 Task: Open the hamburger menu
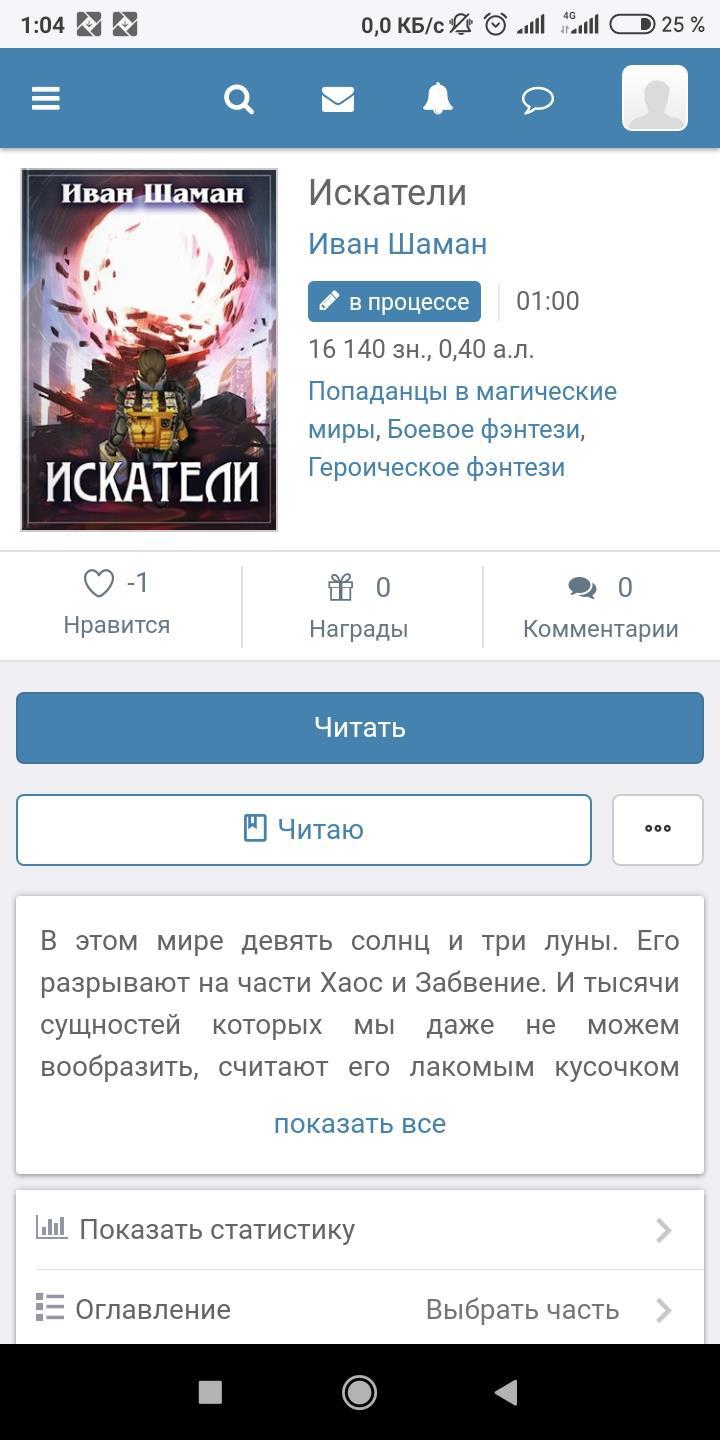pos(46,98)
